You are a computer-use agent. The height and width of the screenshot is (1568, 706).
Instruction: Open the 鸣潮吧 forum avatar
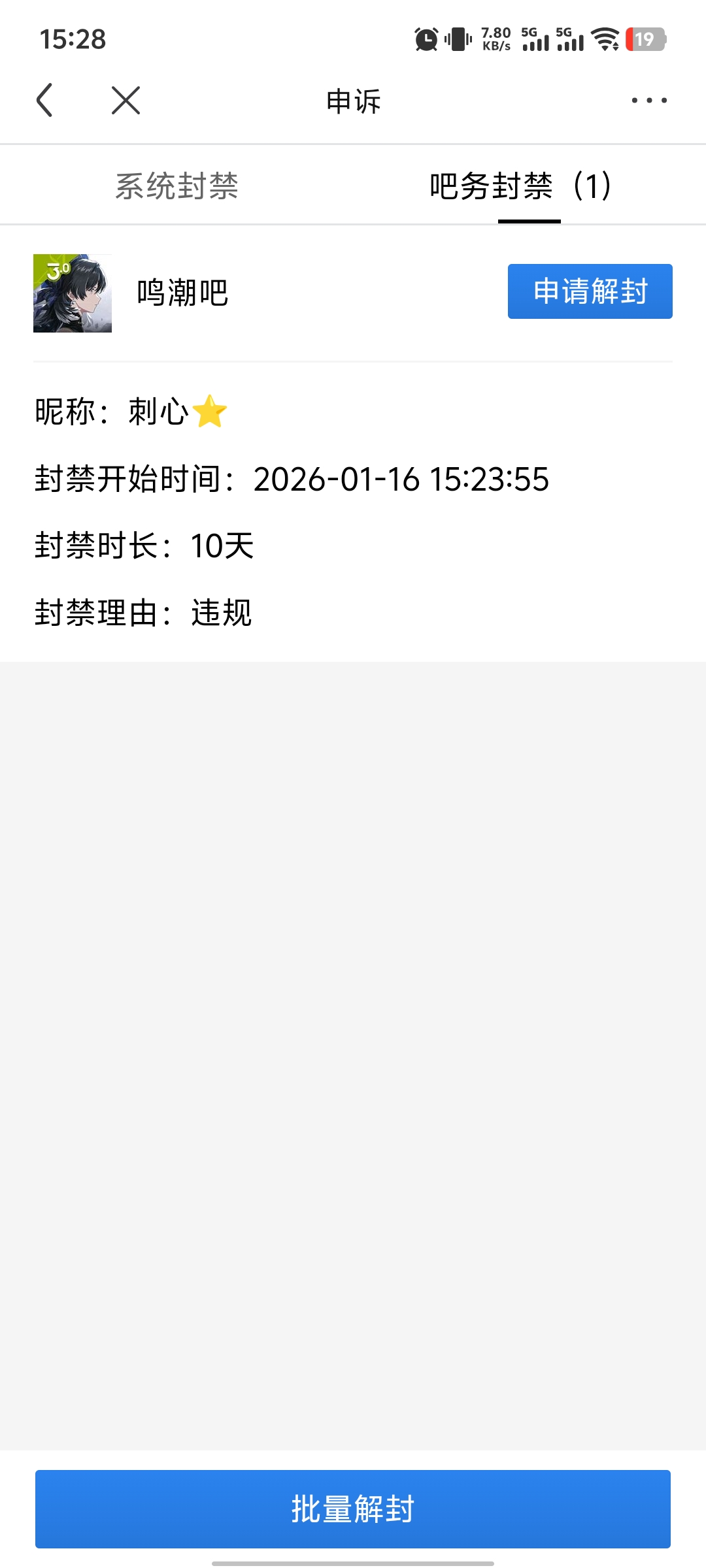[x=73, y=293]
